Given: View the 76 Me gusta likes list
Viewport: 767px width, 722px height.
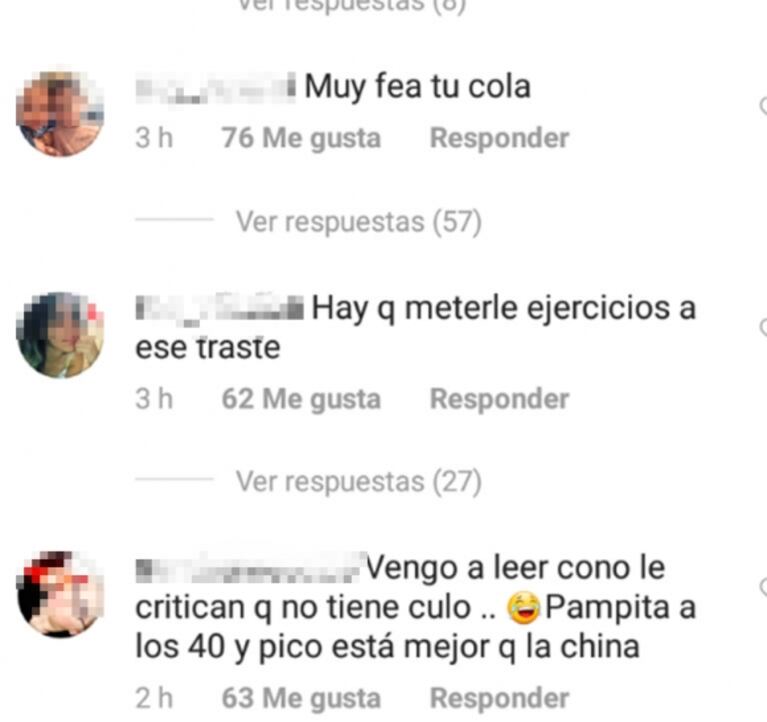Looking at the screenshot, I should coord(301,138).
